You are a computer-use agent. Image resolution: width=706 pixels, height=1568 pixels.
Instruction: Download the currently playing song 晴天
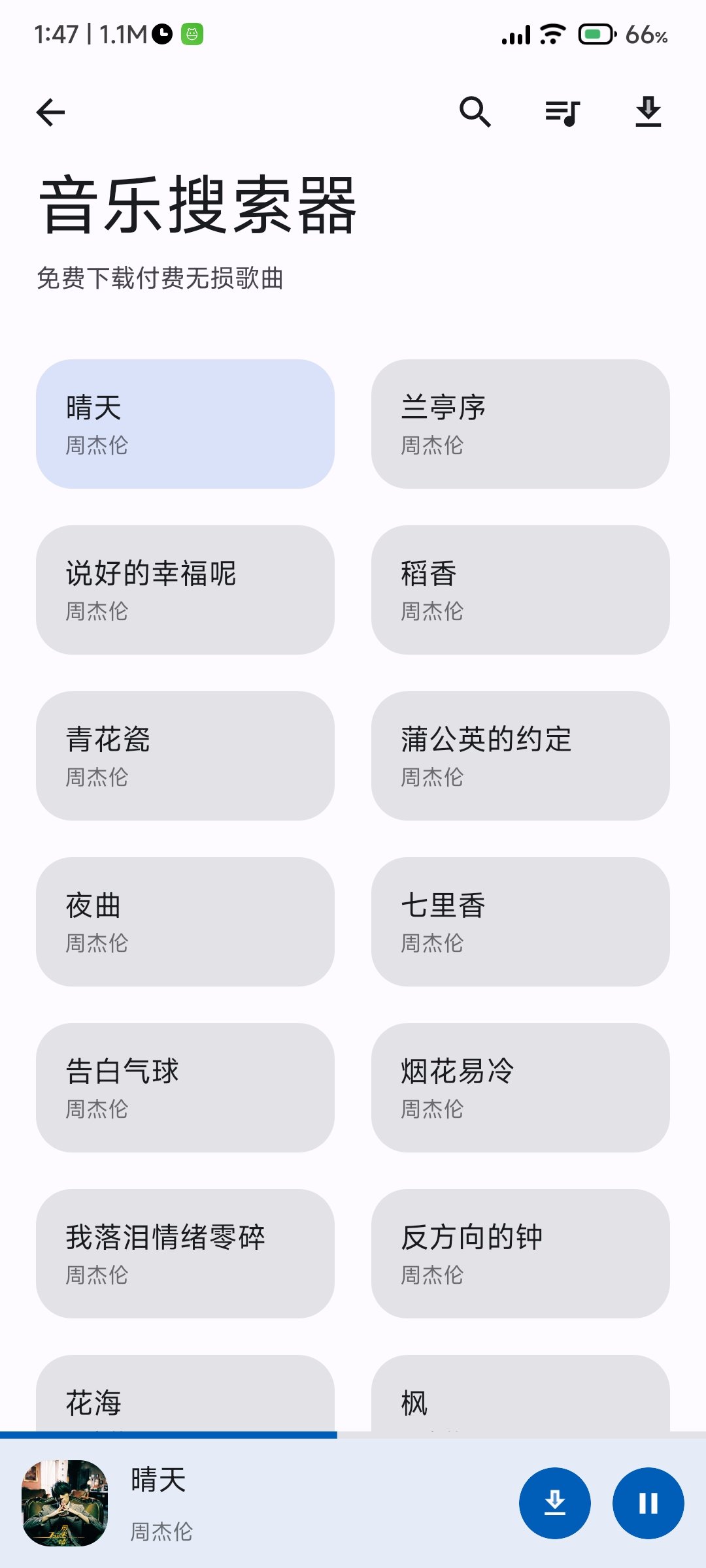click(x=555, y=1503)
